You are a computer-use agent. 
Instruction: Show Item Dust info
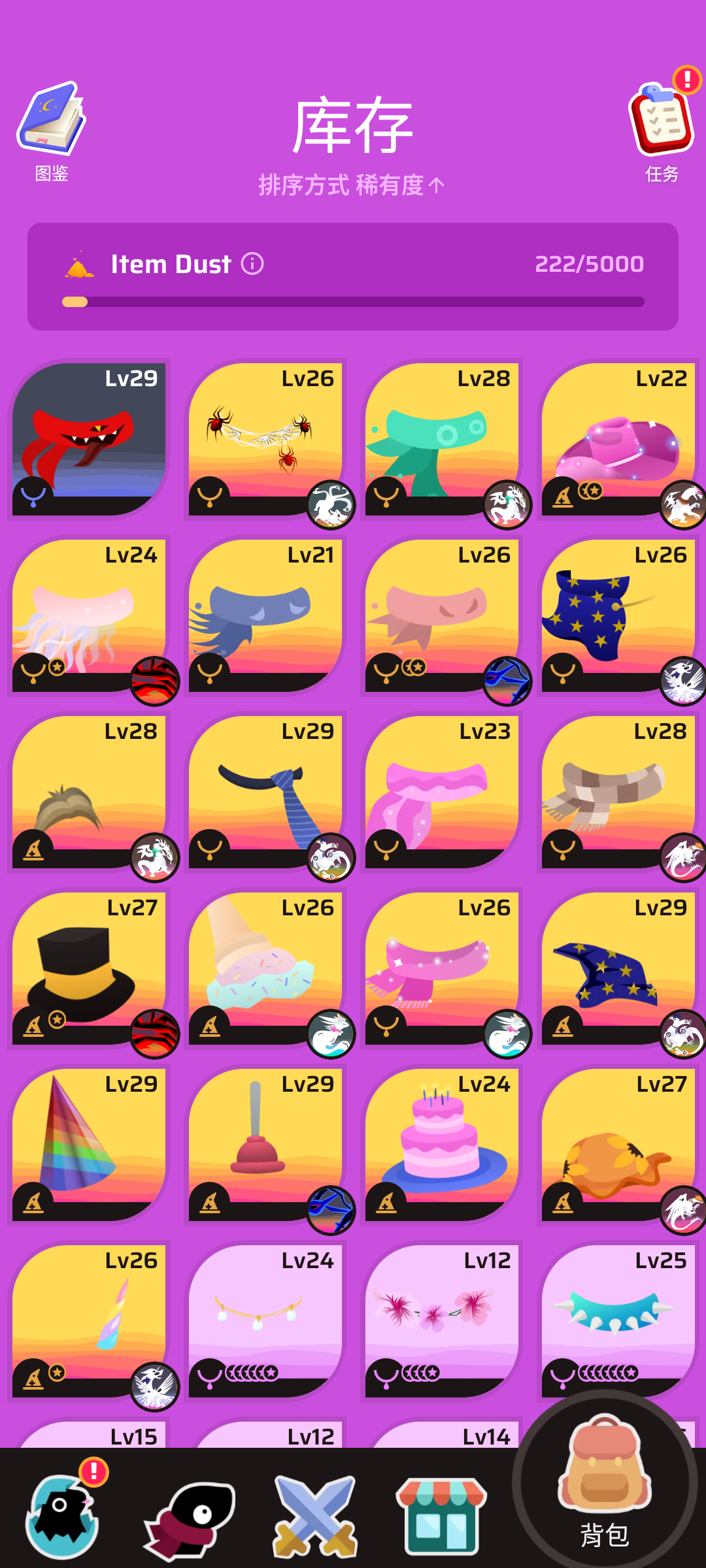(x=252, y=264)
